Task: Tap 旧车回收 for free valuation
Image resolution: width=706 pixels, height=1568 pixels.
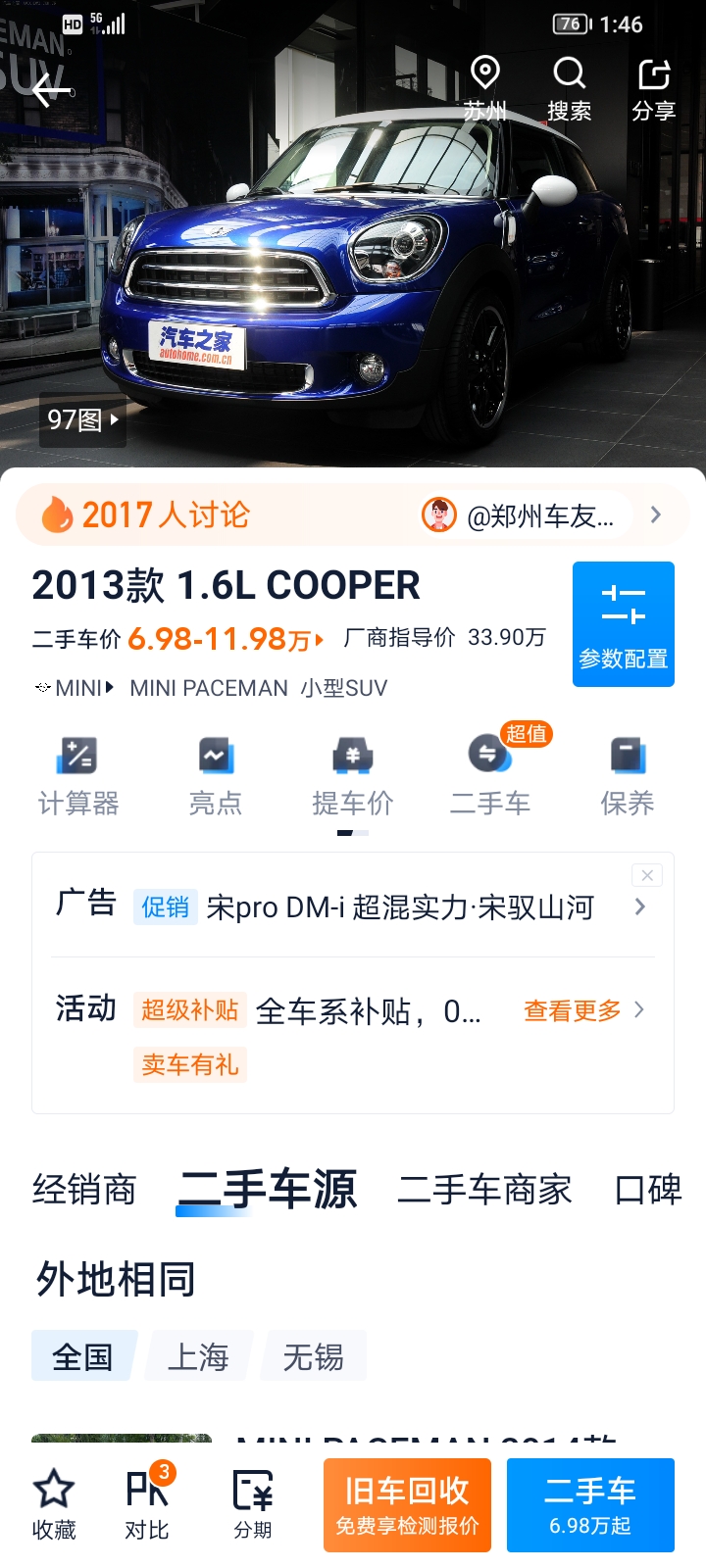Action: click(407, 1505)
